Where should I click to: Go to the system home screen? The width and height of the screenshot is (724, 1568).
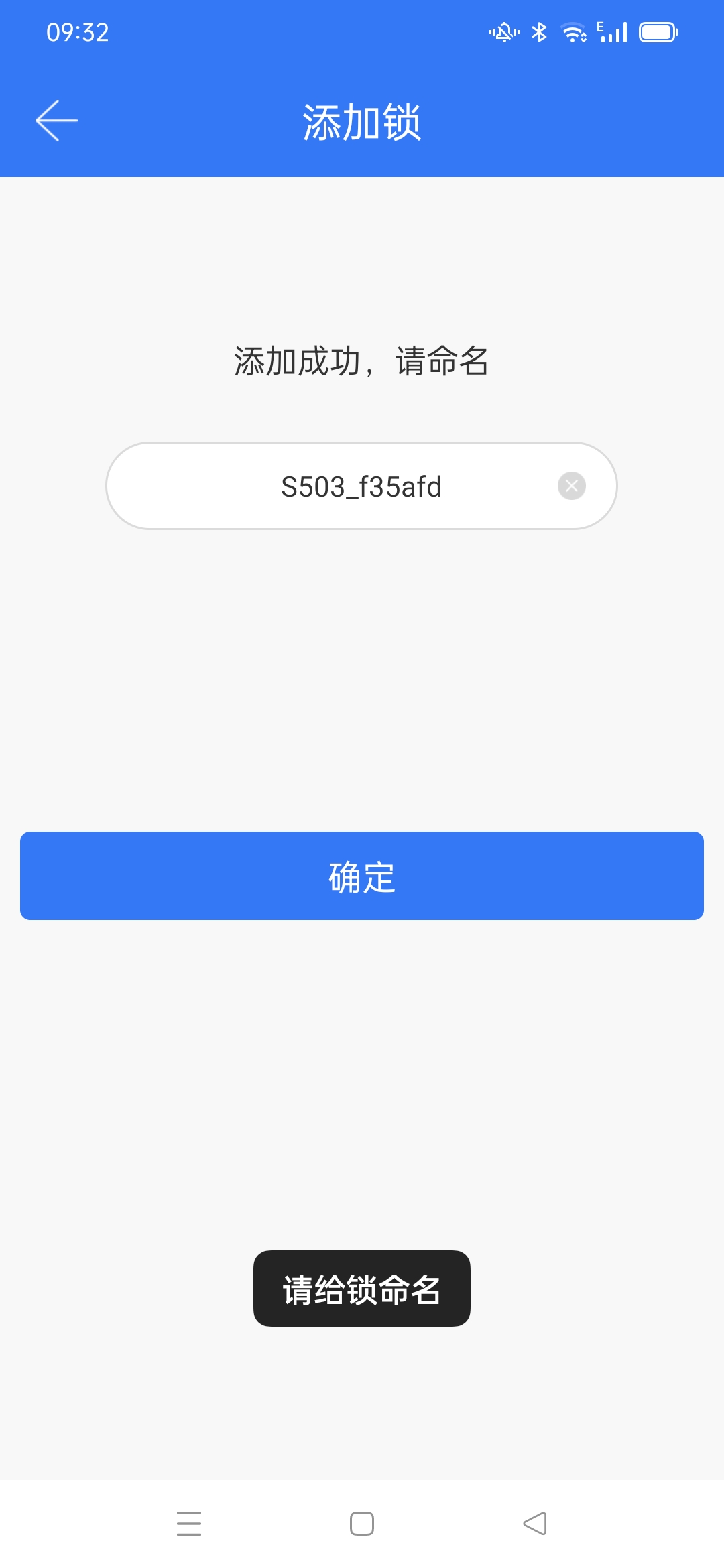coord(362,1523)
